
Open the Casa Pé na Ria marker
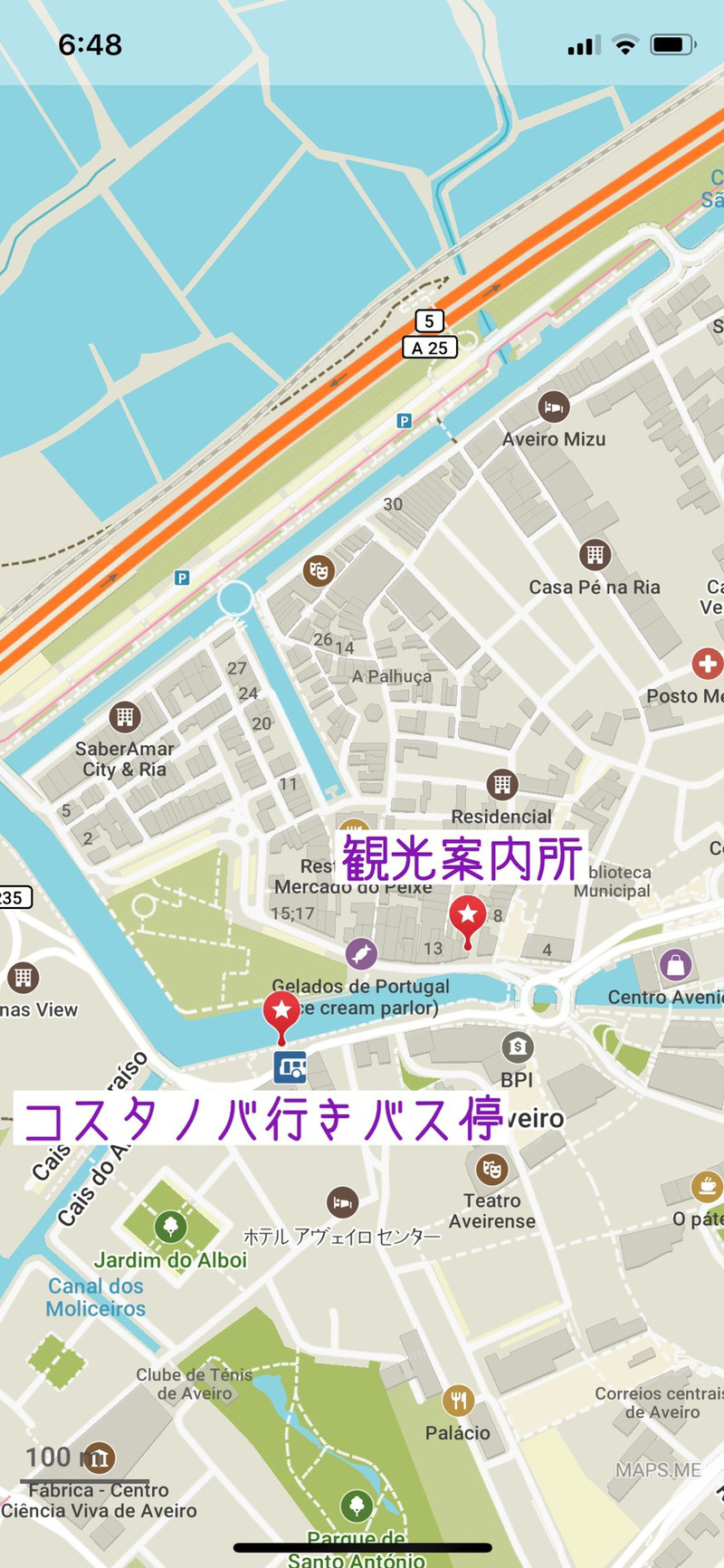[x=595, y=554]
